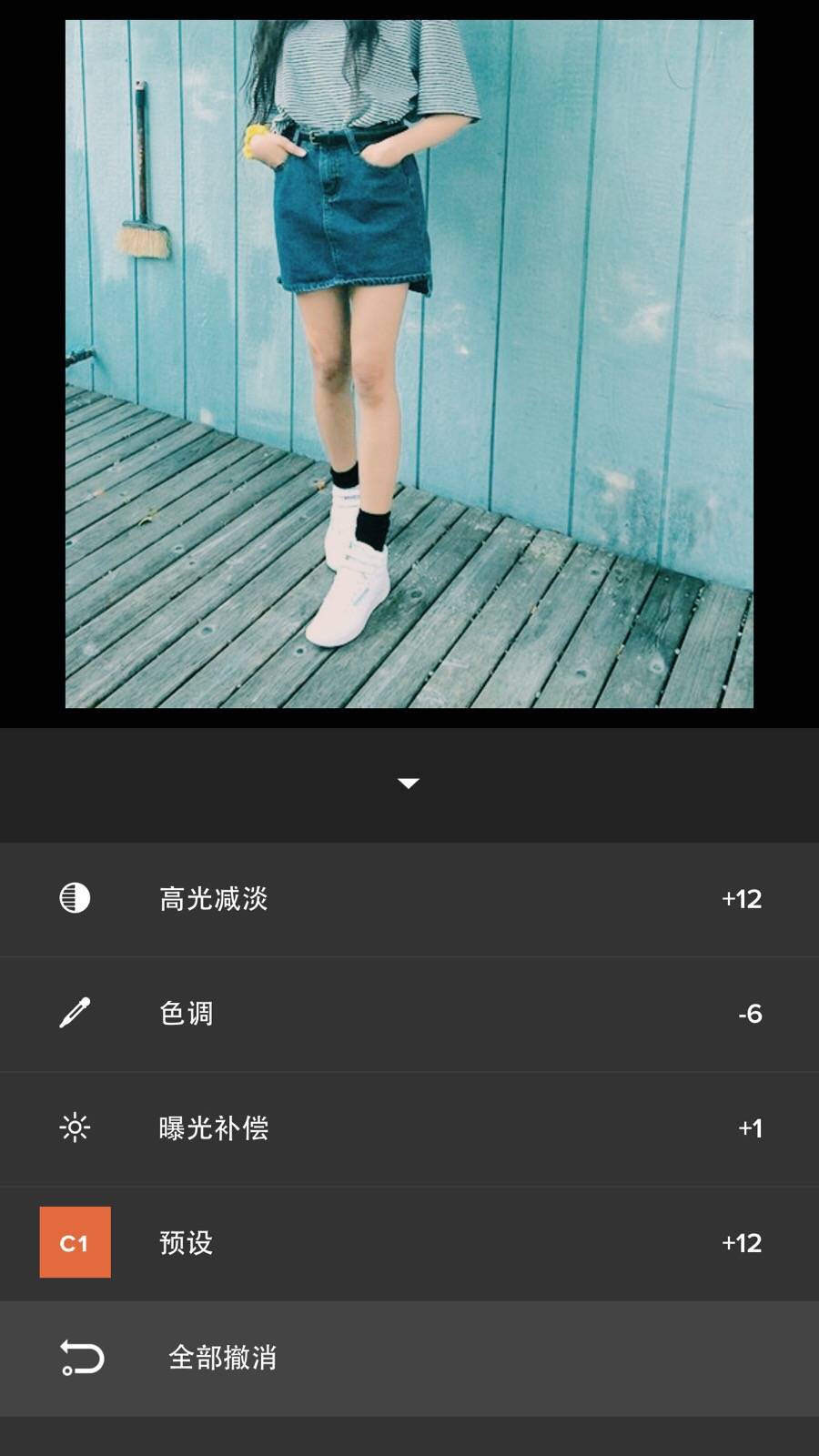Collapse the edit history panel arrow
The image size is (819, 1456).
click(409, 784)
